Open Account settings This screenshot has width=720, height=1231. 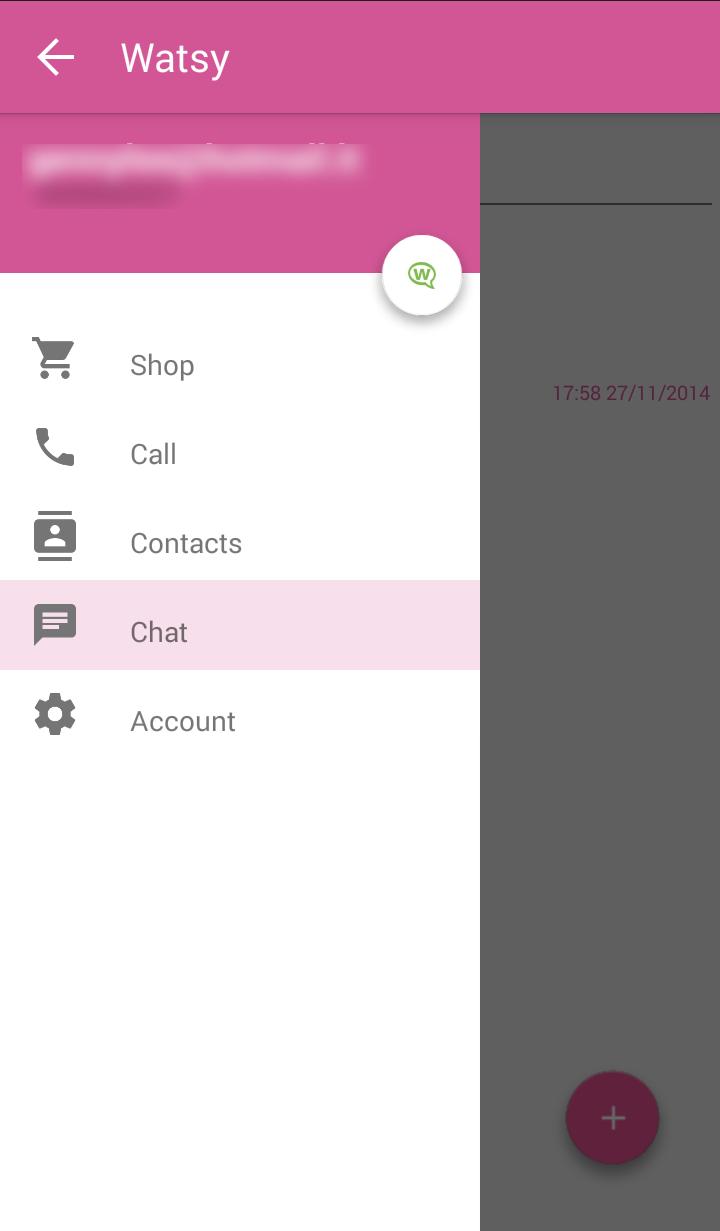(x=183, y=721)
